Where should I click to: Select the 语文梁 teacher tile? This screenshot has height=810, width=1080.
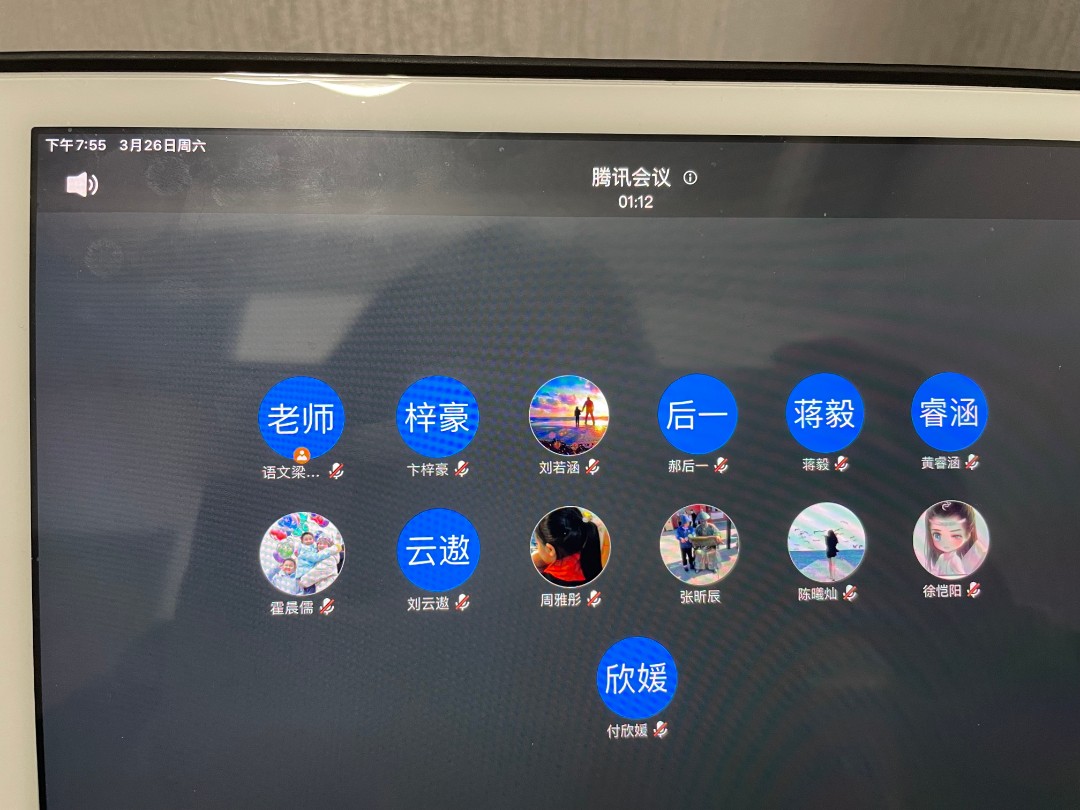coord(301,418)
